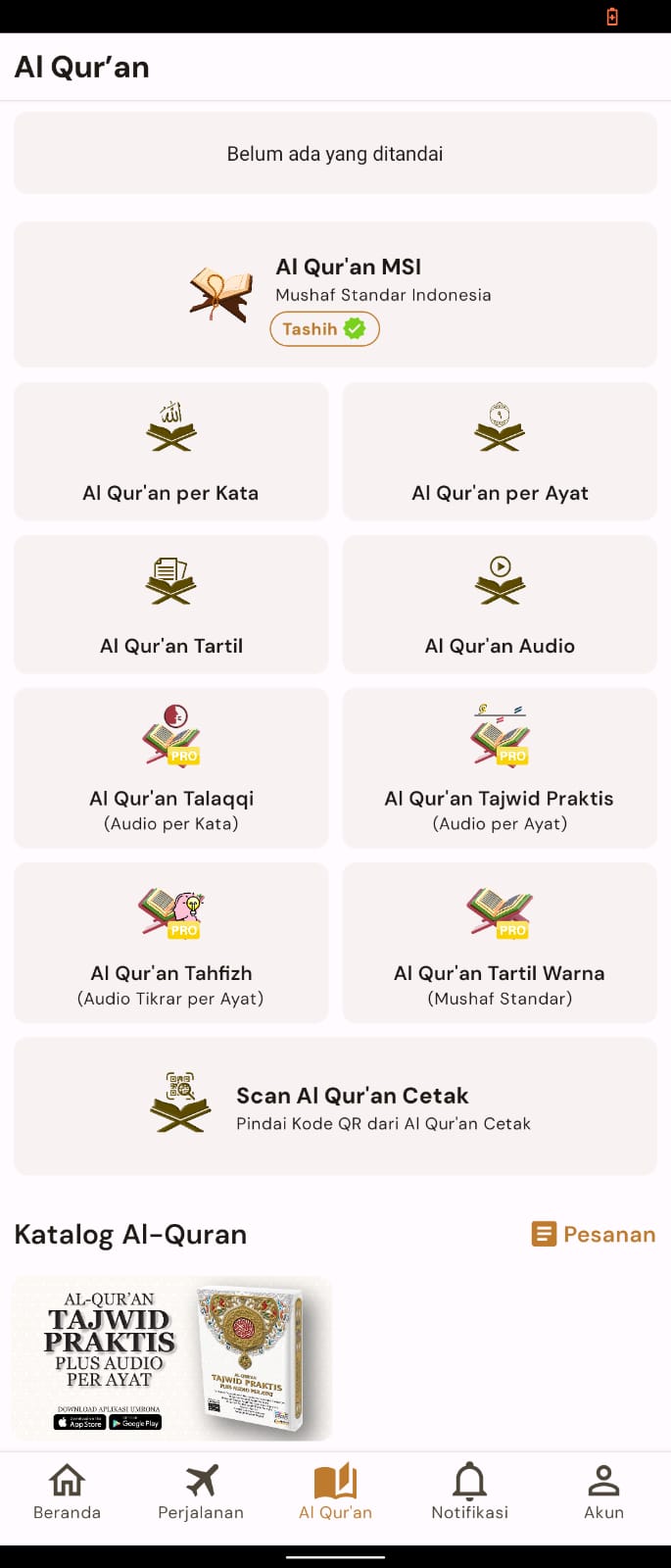Switch to the Beranda tab

coord(67,1492)
